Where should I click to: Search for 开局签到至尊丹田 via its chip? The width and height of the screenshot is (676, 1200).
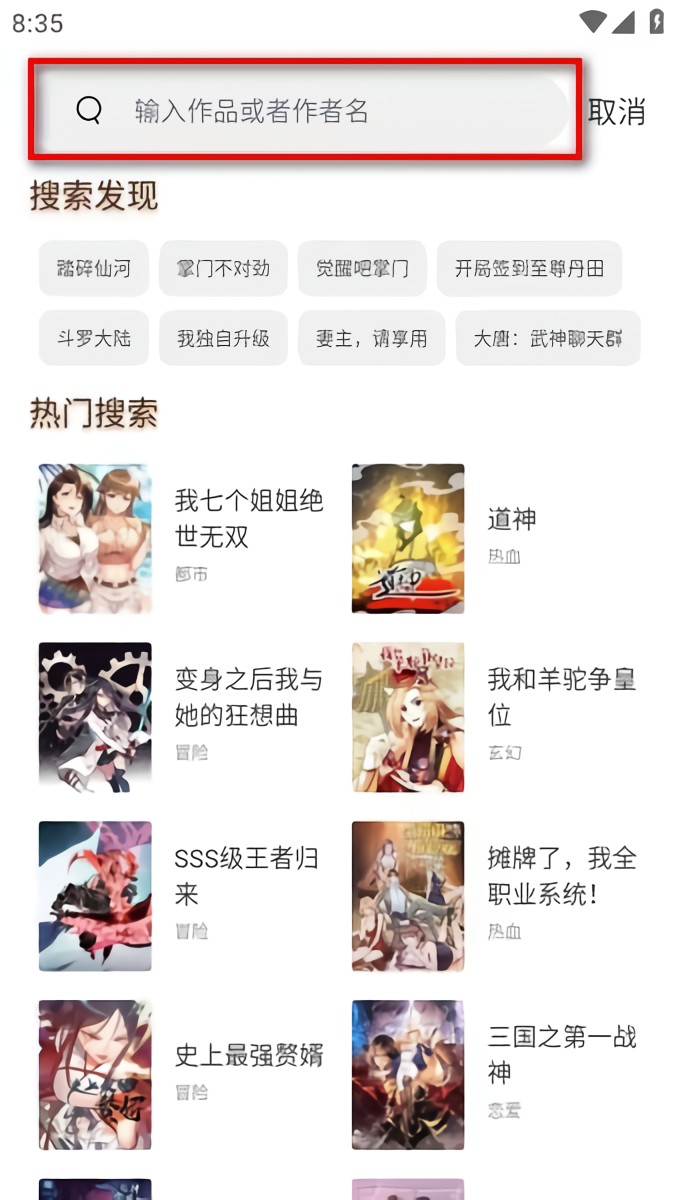point(529,268)
